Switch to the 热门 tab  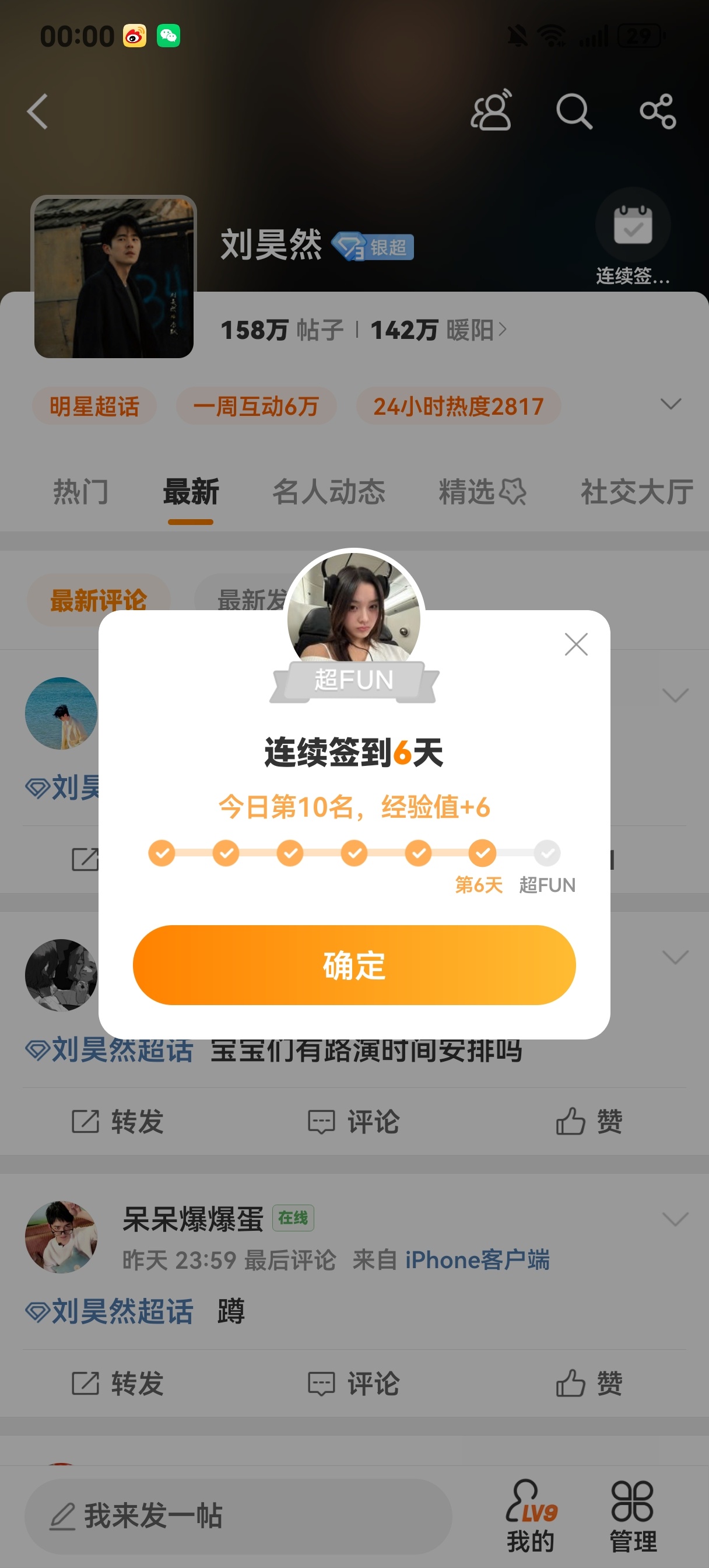pos(81,493)
